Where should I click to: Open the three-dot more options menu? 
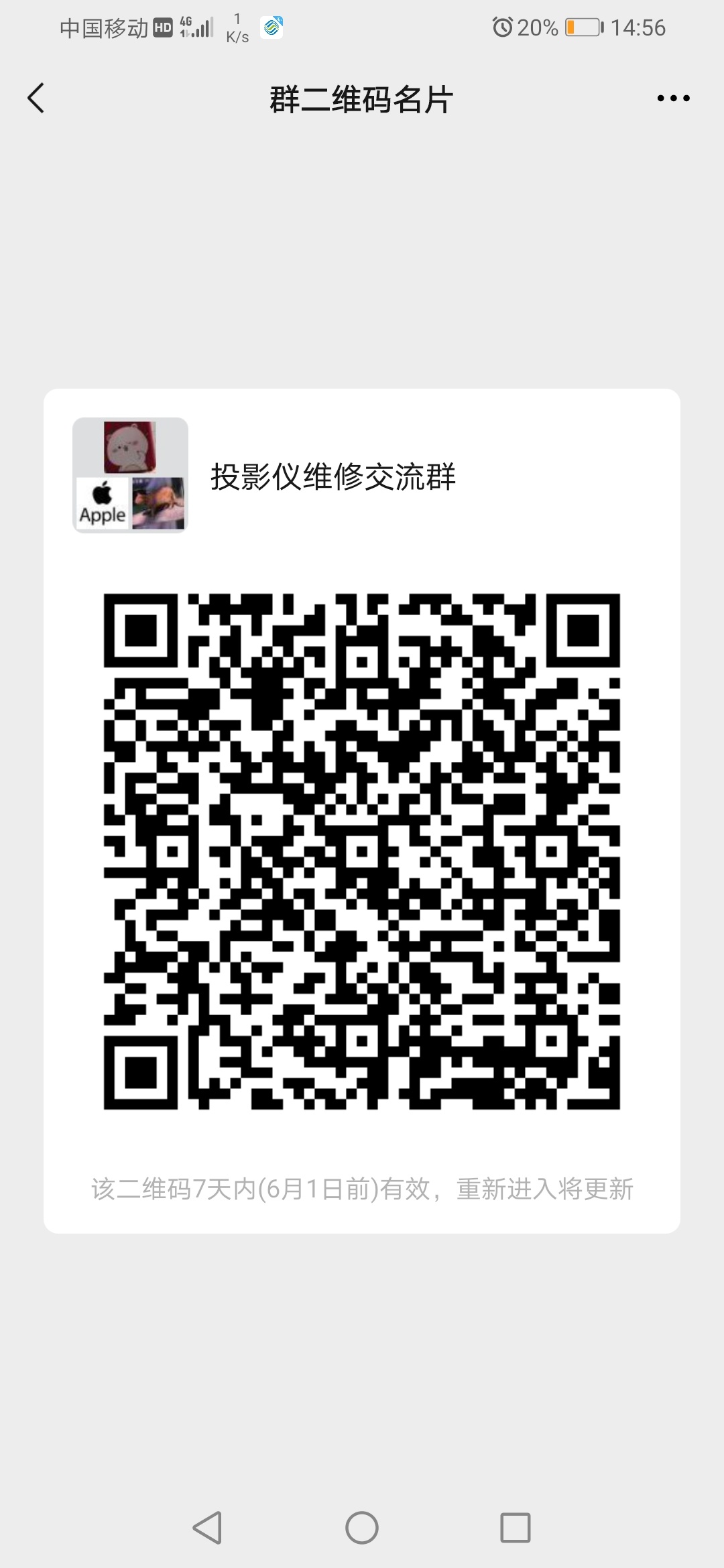(673, 99)
